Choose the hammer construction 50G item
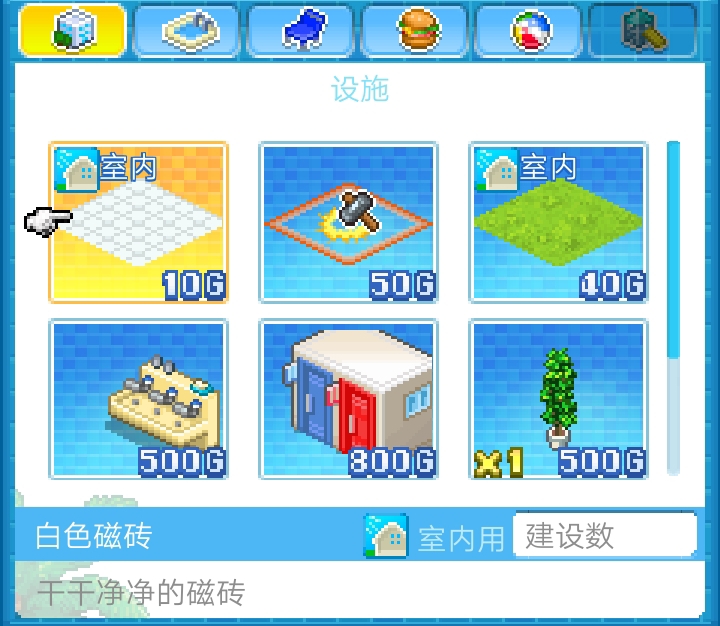The image size is (720, 626). [x=348, y=222]
